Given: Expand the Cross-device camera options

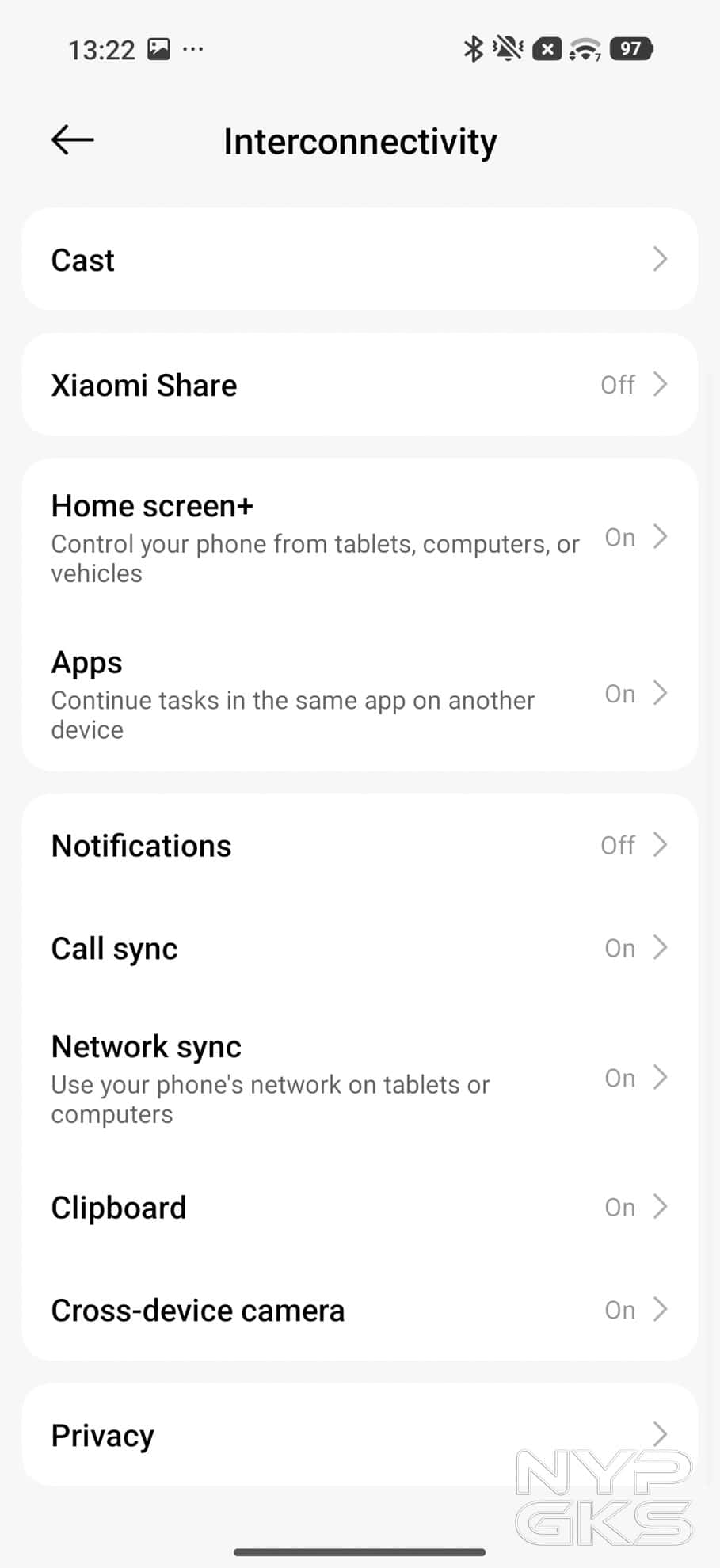Looking at the screenshot, I should 660,1310.
